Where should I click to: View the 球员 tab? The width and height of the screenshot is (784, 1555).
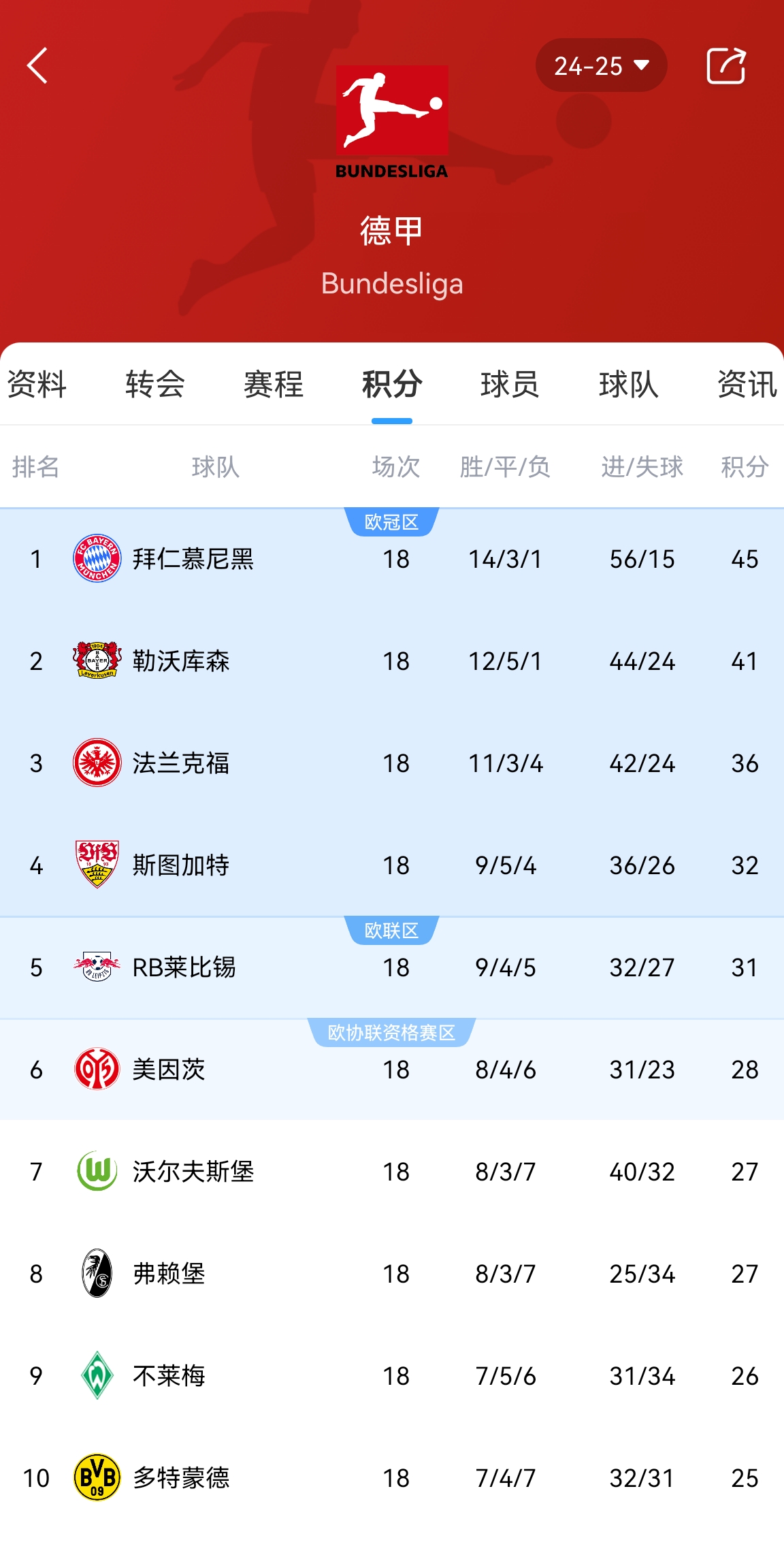tap(510, 384)
